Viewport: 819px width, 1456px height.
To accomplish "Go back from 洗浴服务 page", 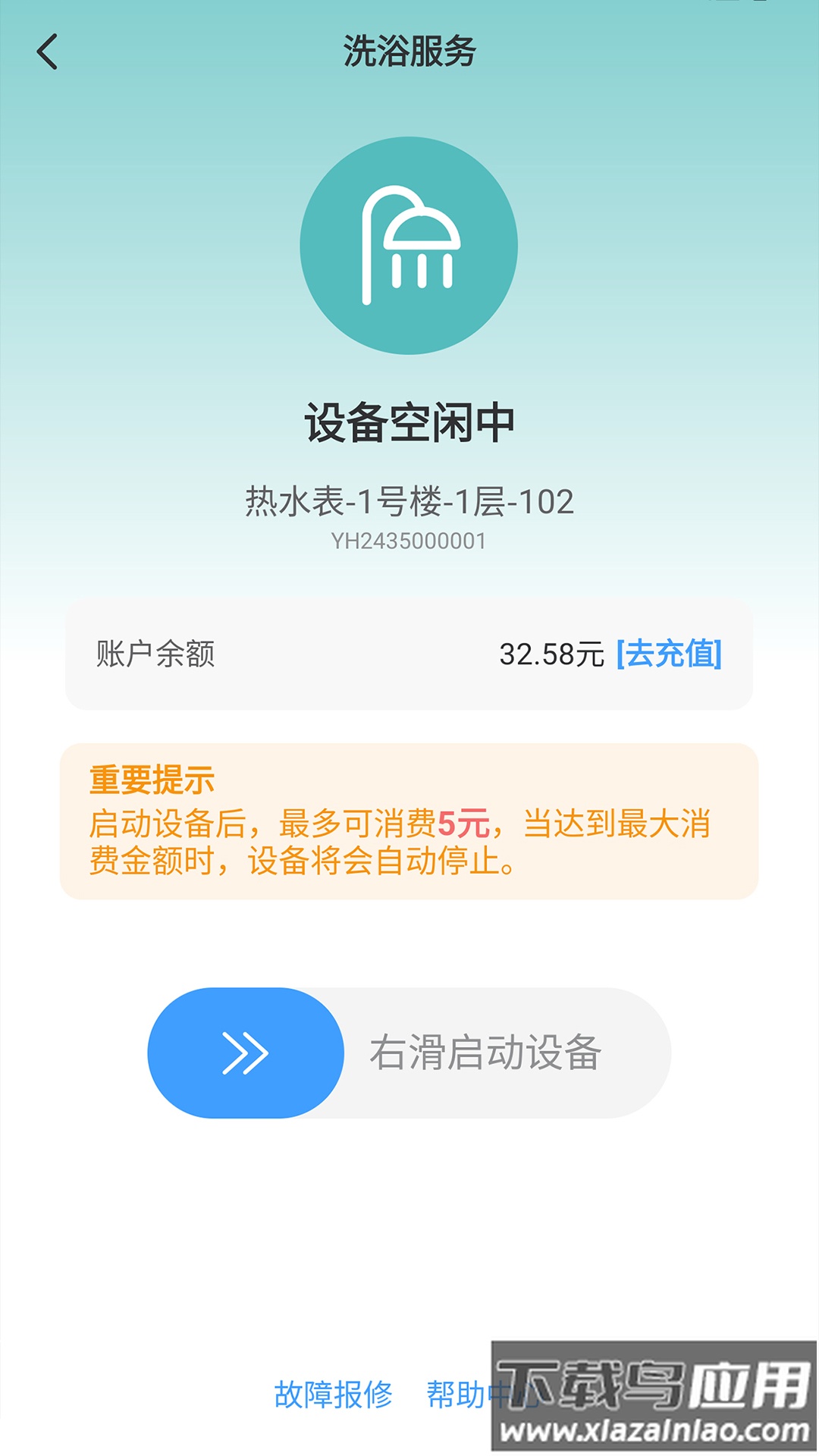I will (47, 52).
